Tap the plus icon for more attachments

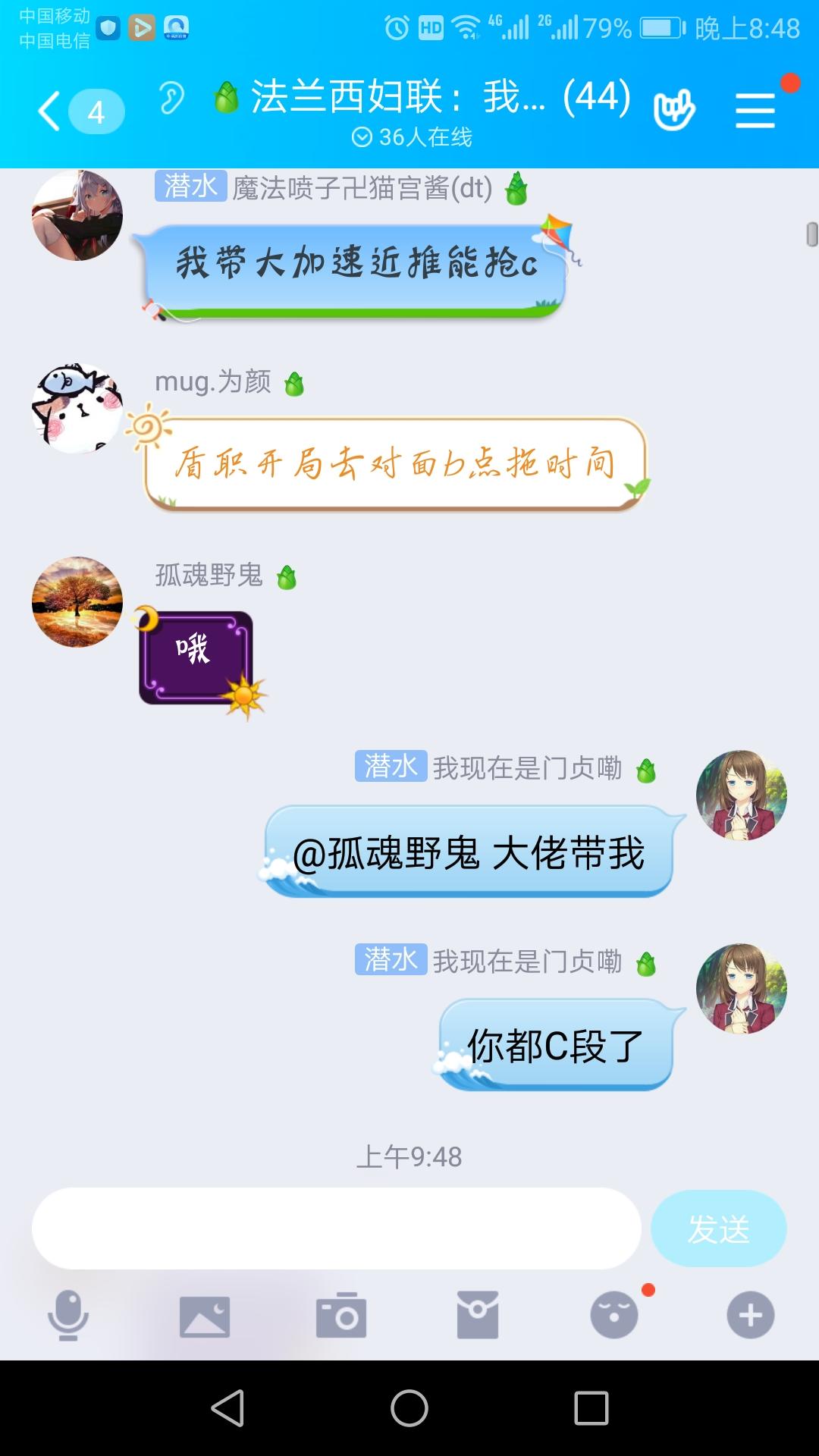coord(751,1316)
